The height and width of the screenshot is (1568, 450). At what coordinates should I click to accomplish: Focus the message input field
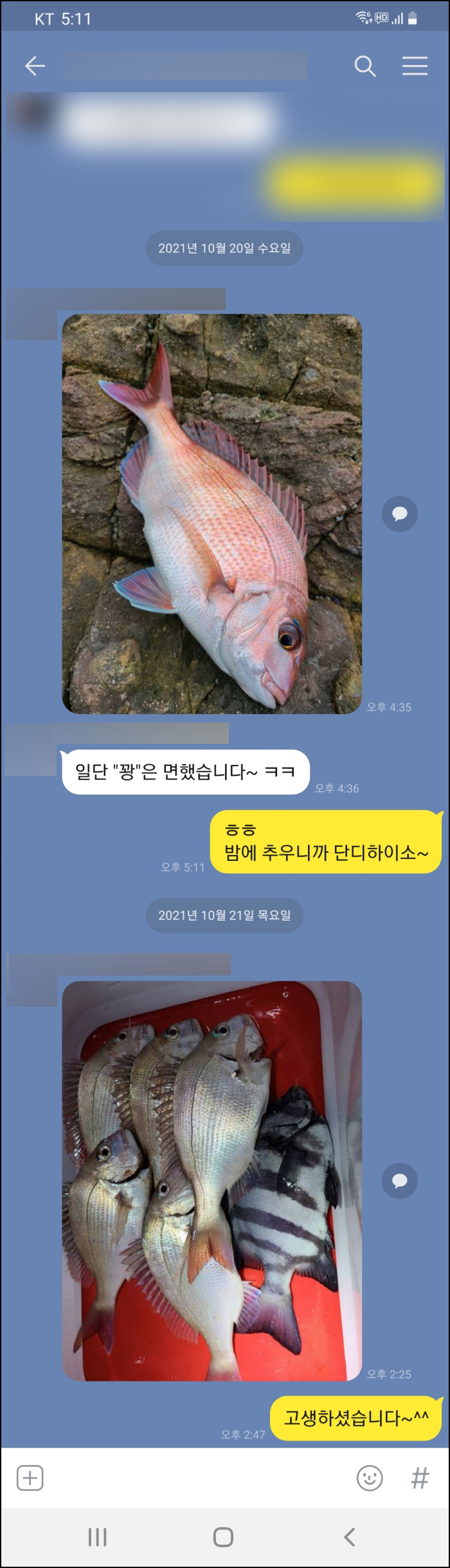[x=193, y=1478]
